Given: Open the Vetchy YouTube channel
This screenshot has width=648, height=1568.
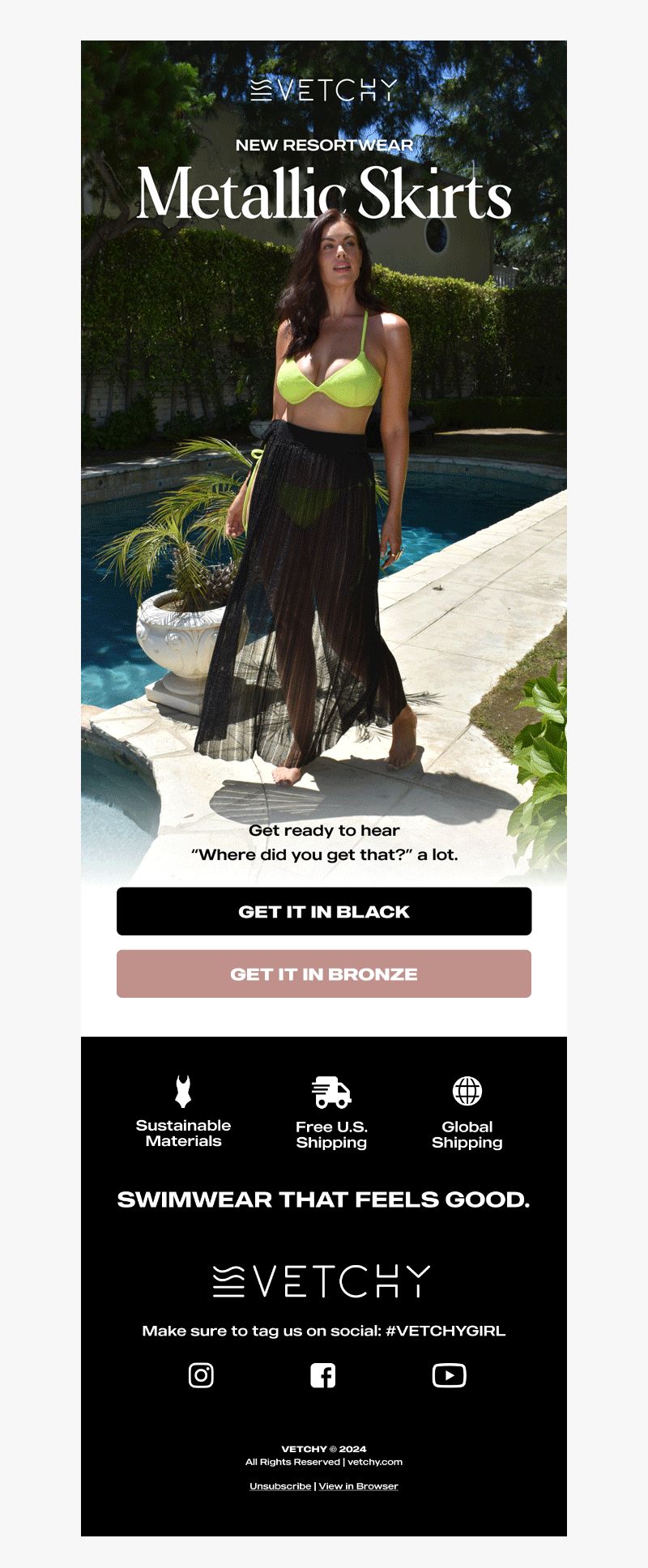Looking at the screenshot, I should click(449, 1375).
